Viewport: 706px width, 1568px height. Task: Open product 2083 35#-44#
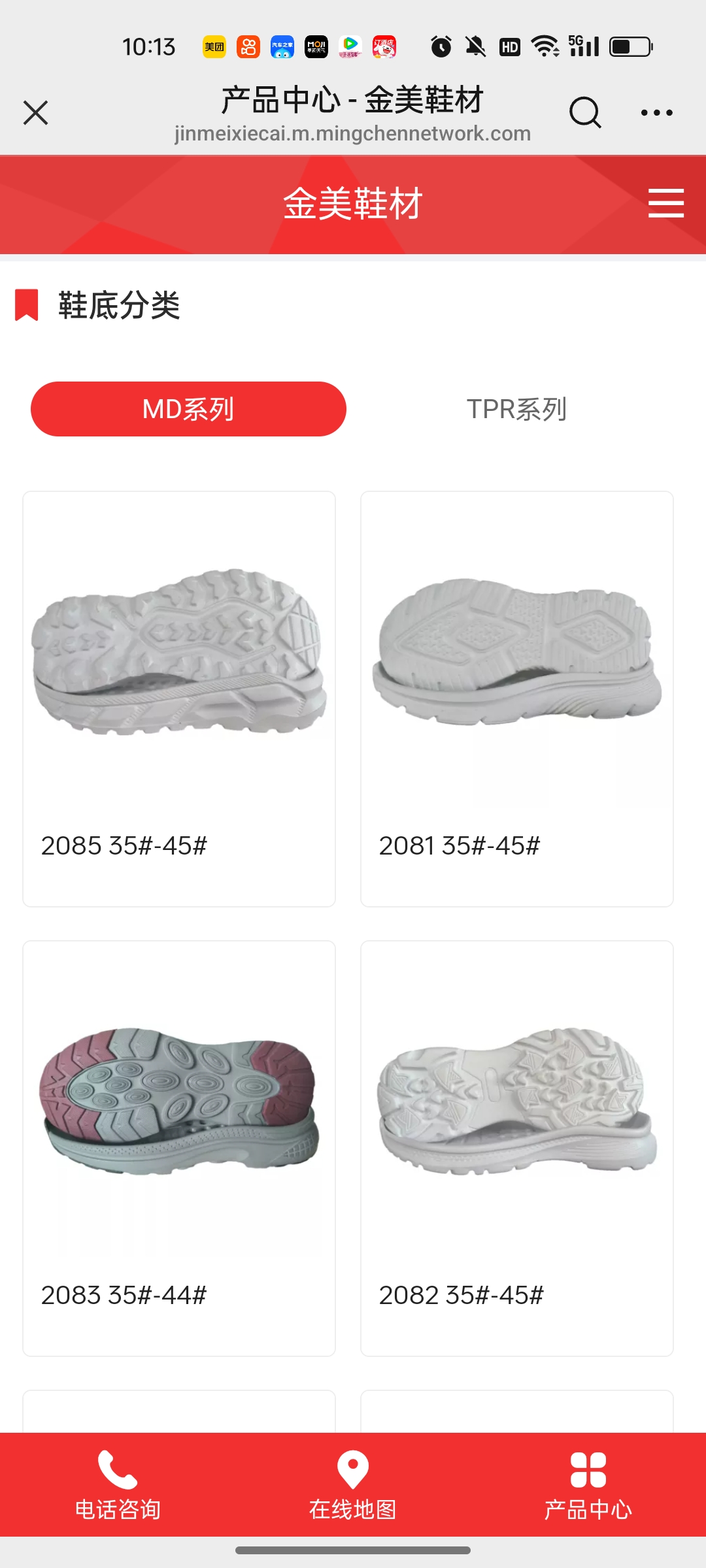coord(179,1148)
